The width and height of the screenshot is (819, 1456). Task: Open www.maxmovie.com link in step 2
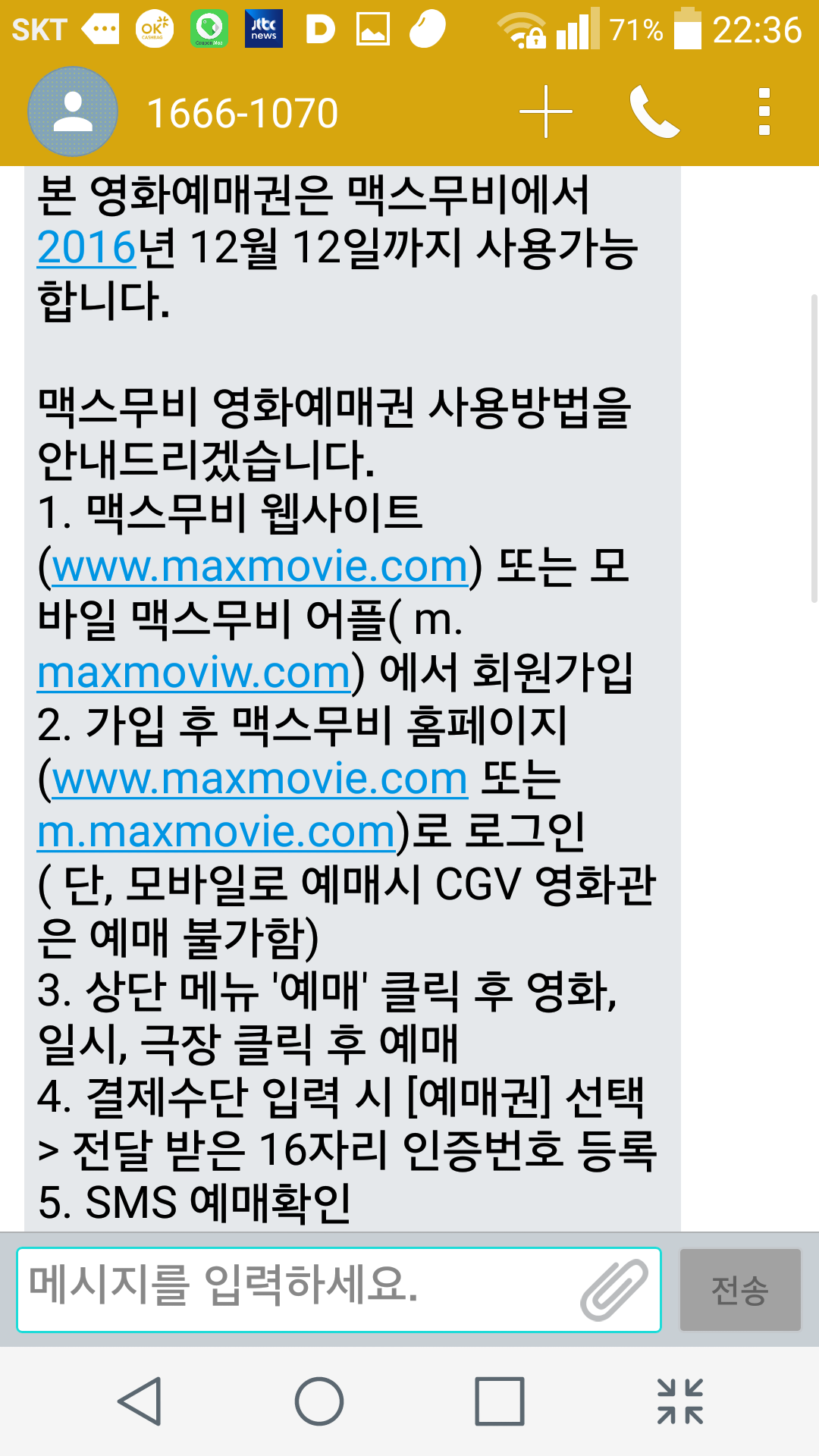pyautogui.click(x=259, y=779)
